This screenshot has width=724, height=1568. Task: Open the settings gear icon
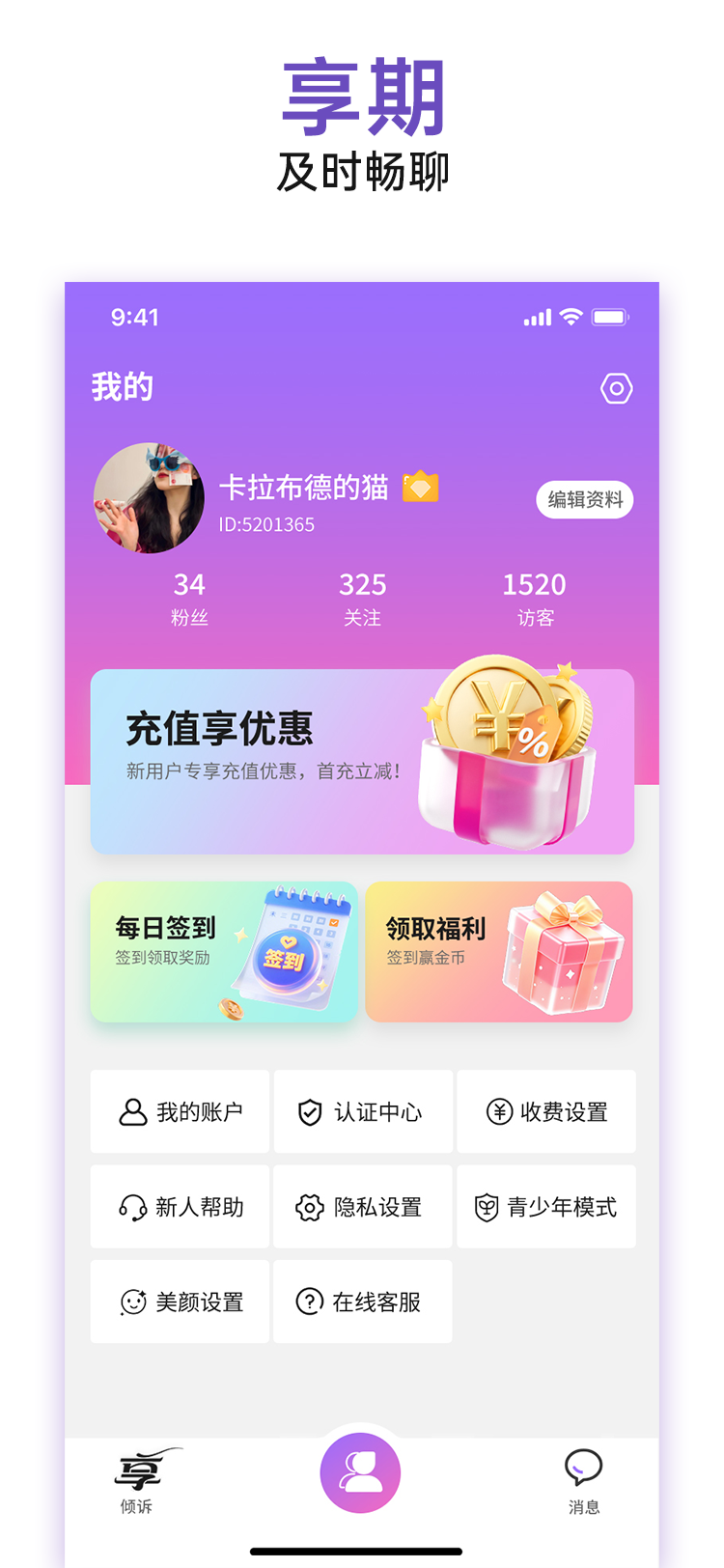point(616,388)
